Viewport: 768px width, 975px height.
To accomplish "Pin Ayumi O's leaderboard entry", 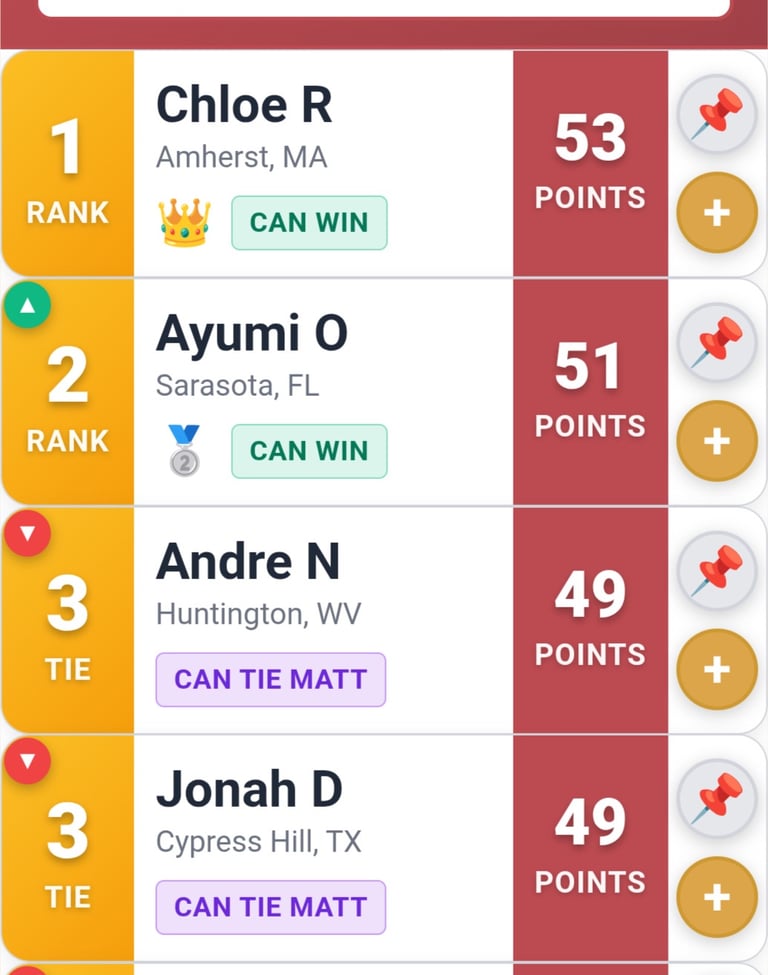I will 716,342.
